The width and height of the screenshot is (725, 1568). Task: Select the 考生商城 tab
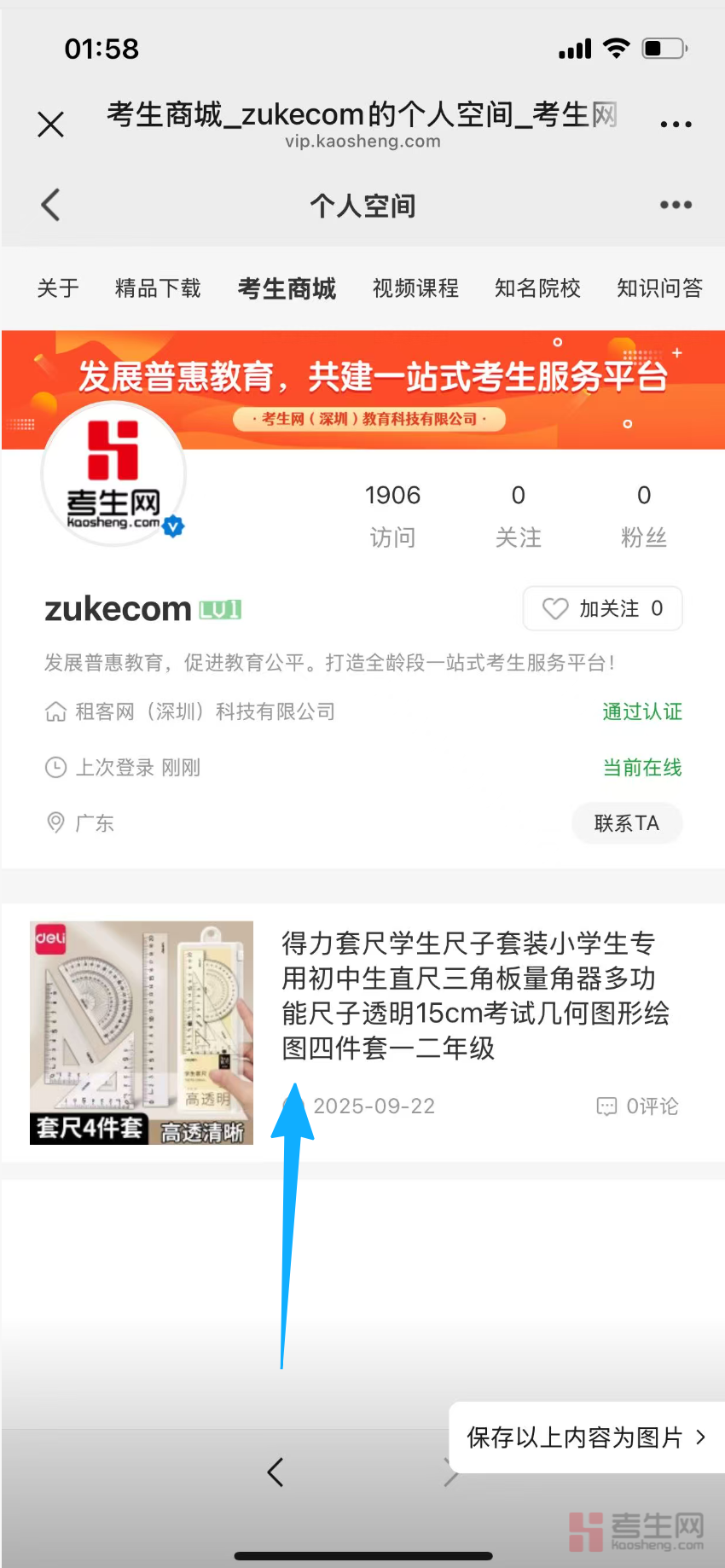click(287, 288)
